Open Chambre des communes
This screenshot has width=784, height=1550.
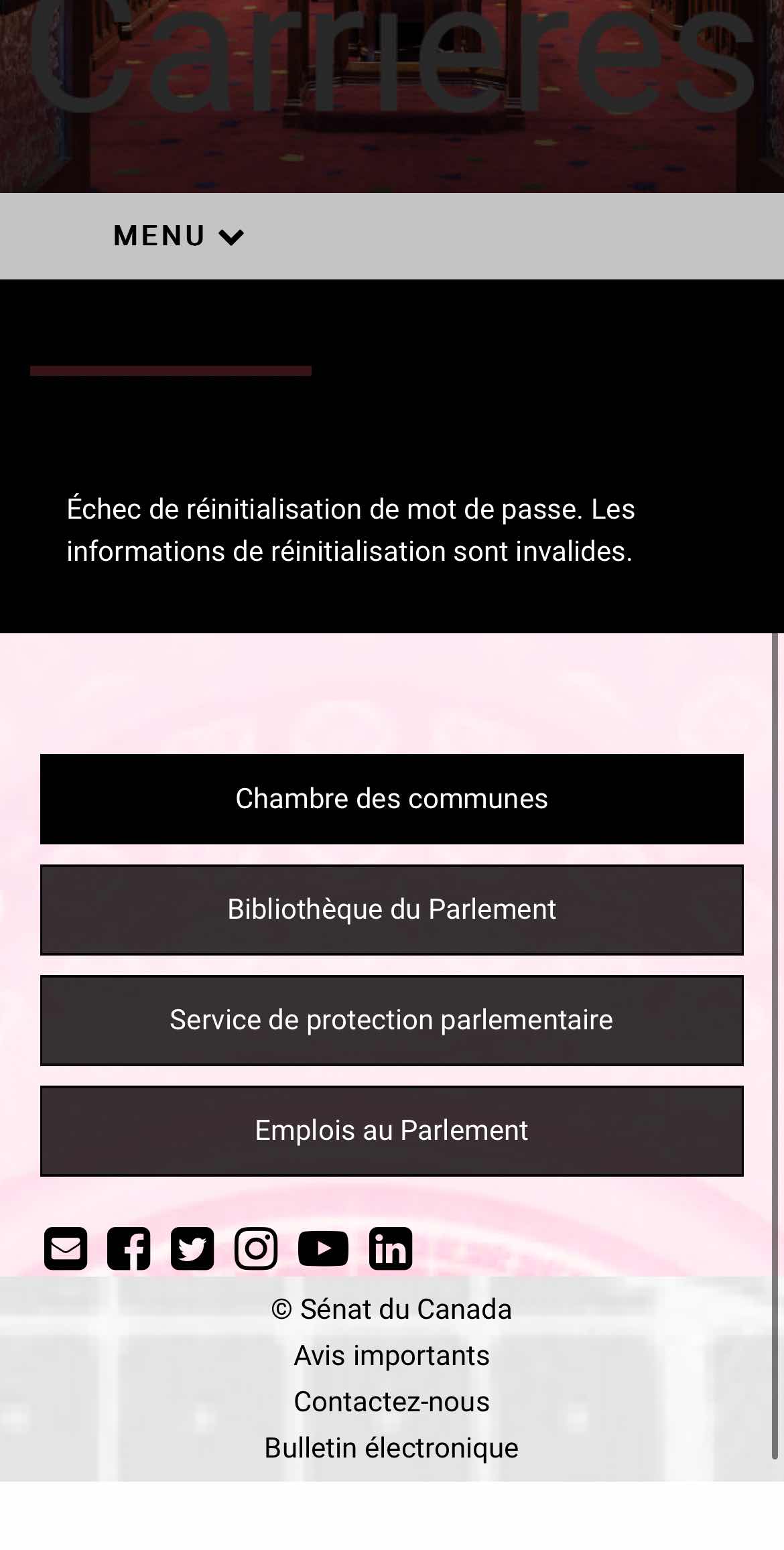pyautogui.click(x=392, y=799)
